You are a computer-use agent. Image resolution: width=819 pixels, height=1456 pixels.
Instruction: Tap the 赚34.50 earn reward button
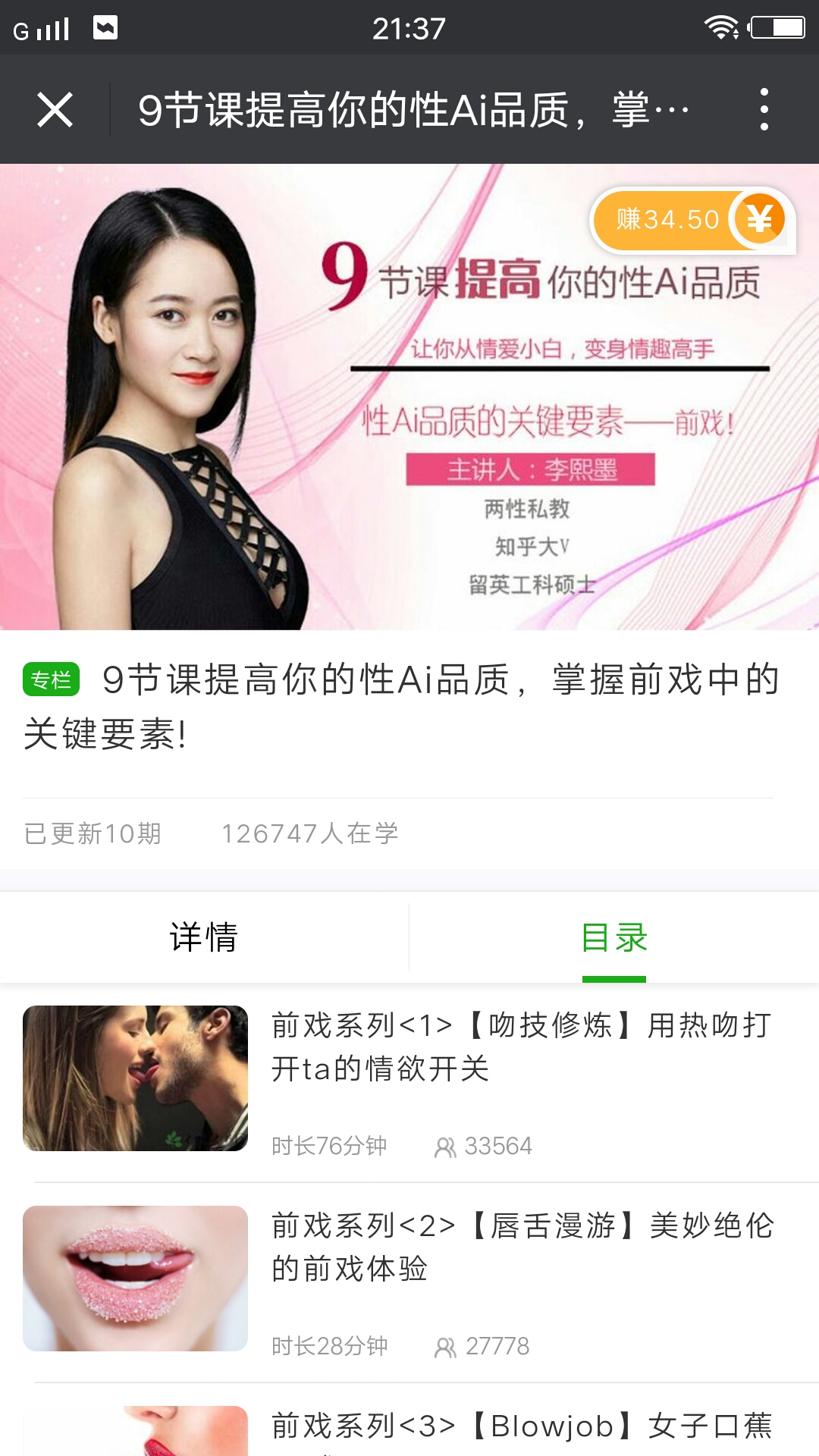(690, 220)
